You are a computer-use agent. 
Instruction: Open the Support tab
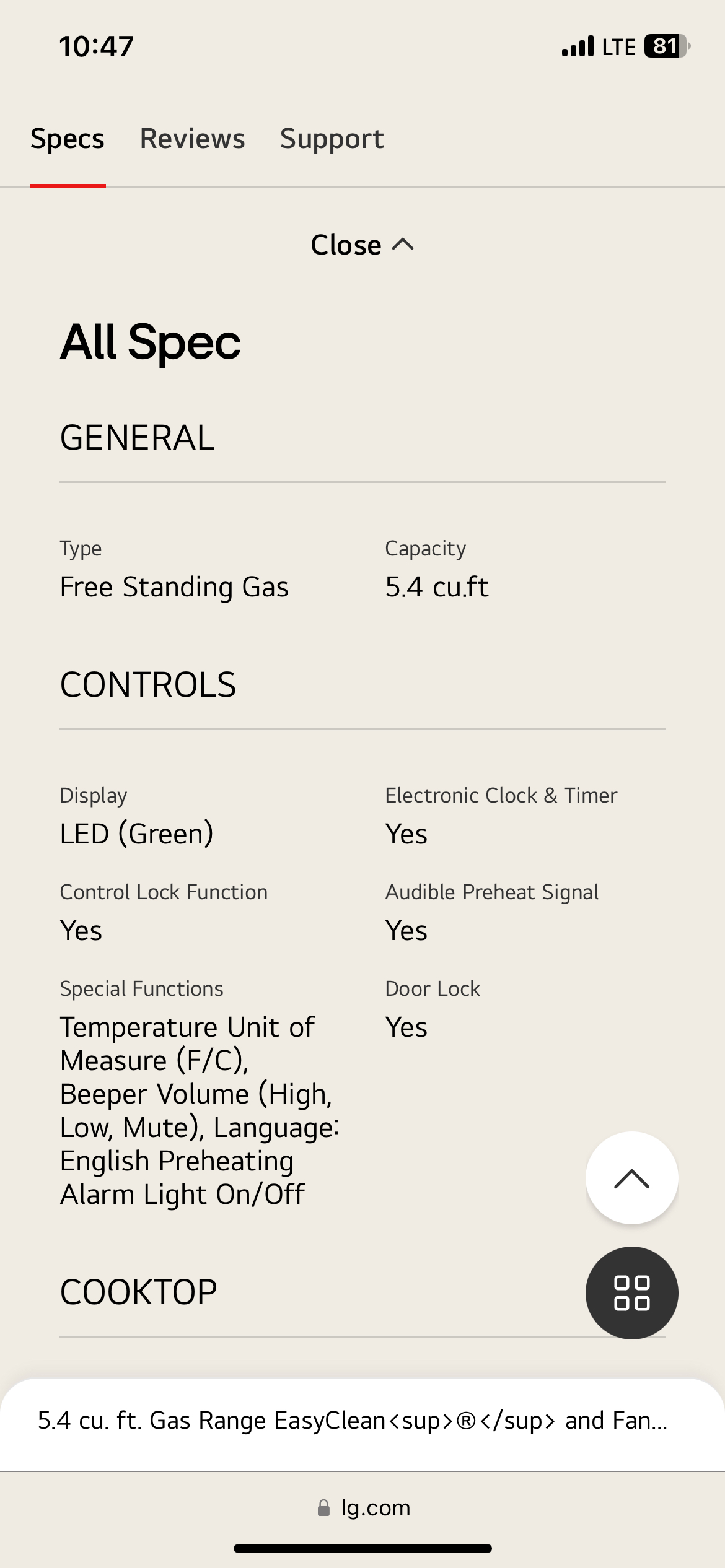coord(332,139)
